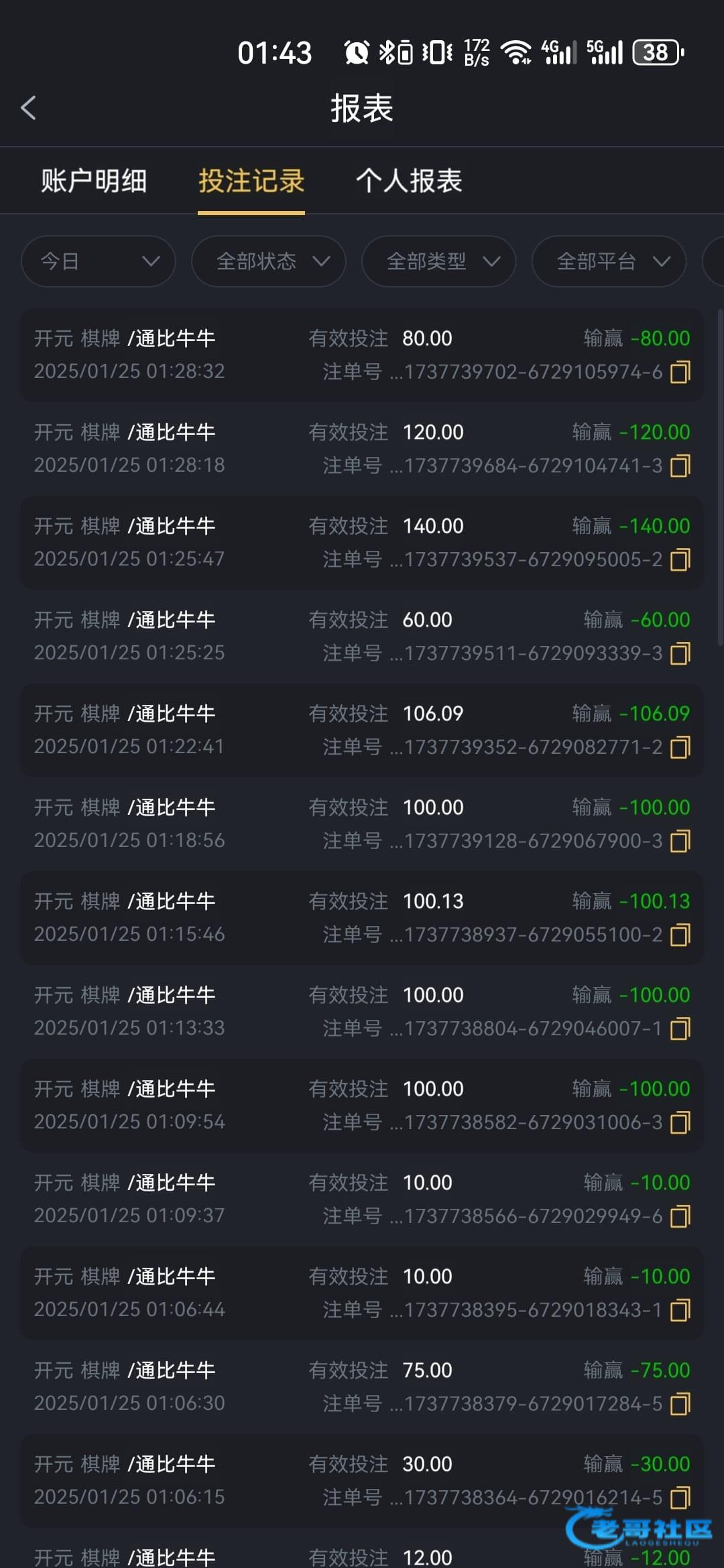Copy bet number ending 6729095005-2
The height and width of the screenshot is (1568, 724).
click(x=680, y=560)
